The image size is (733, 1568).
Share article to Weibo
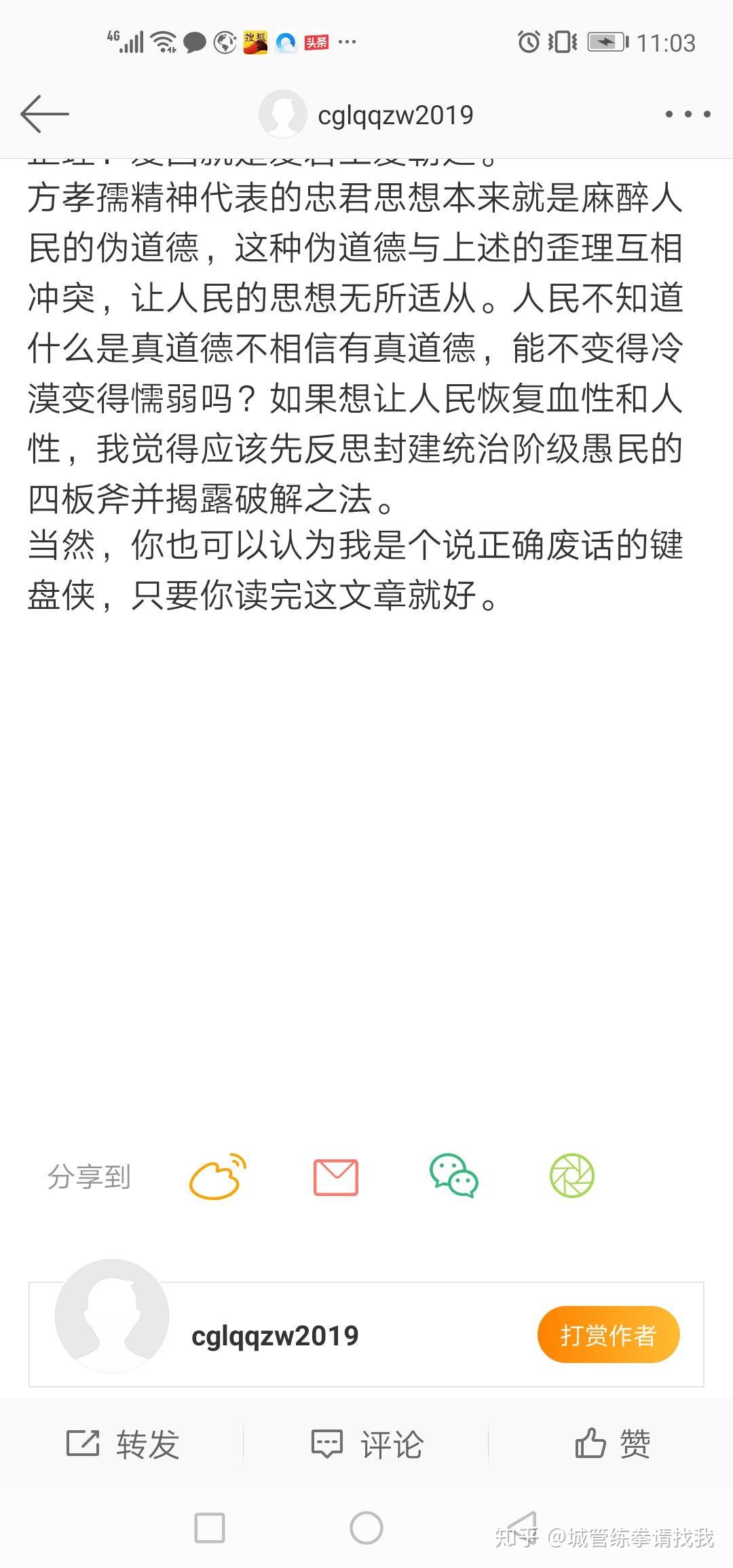[217, 1176]
